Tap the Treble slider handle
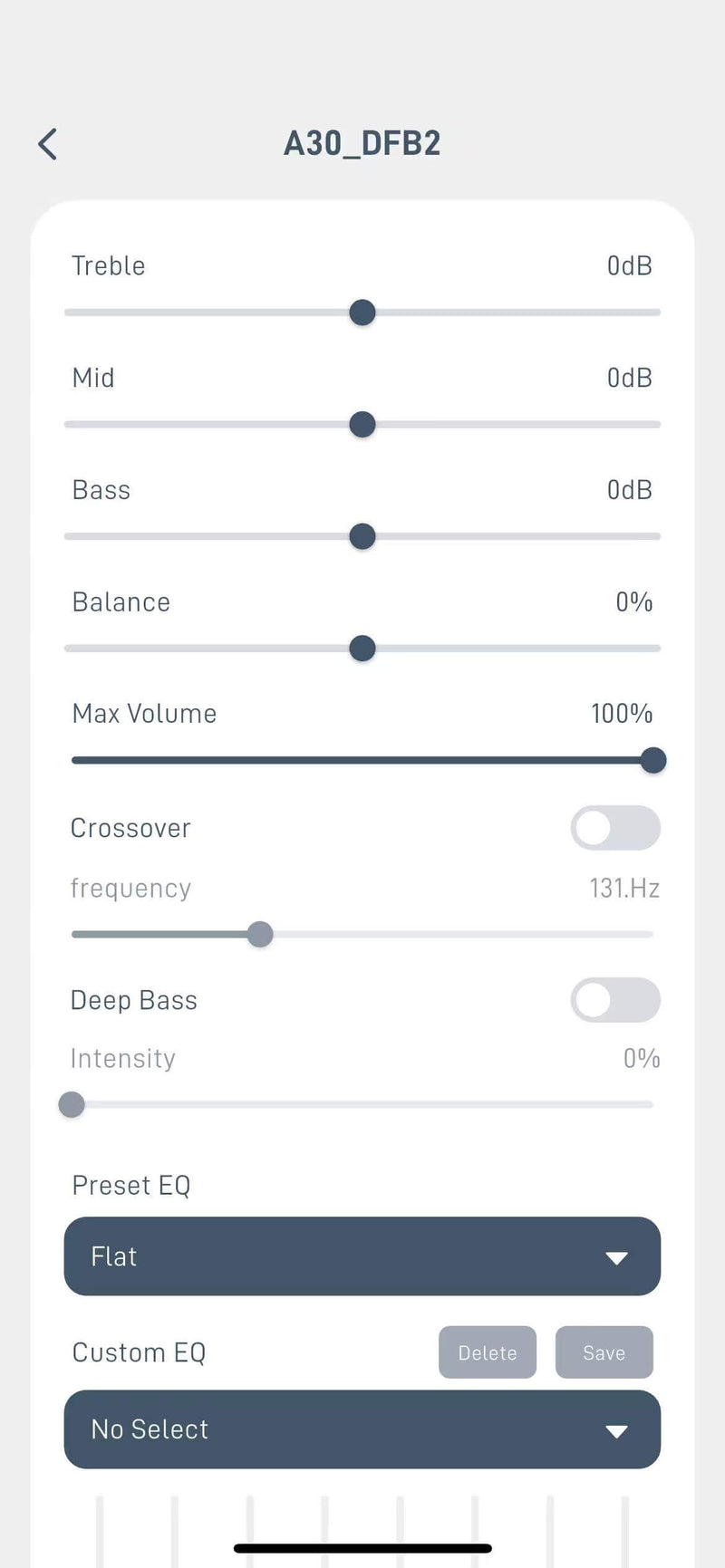 pyautogui.click(x=362, y=313)
